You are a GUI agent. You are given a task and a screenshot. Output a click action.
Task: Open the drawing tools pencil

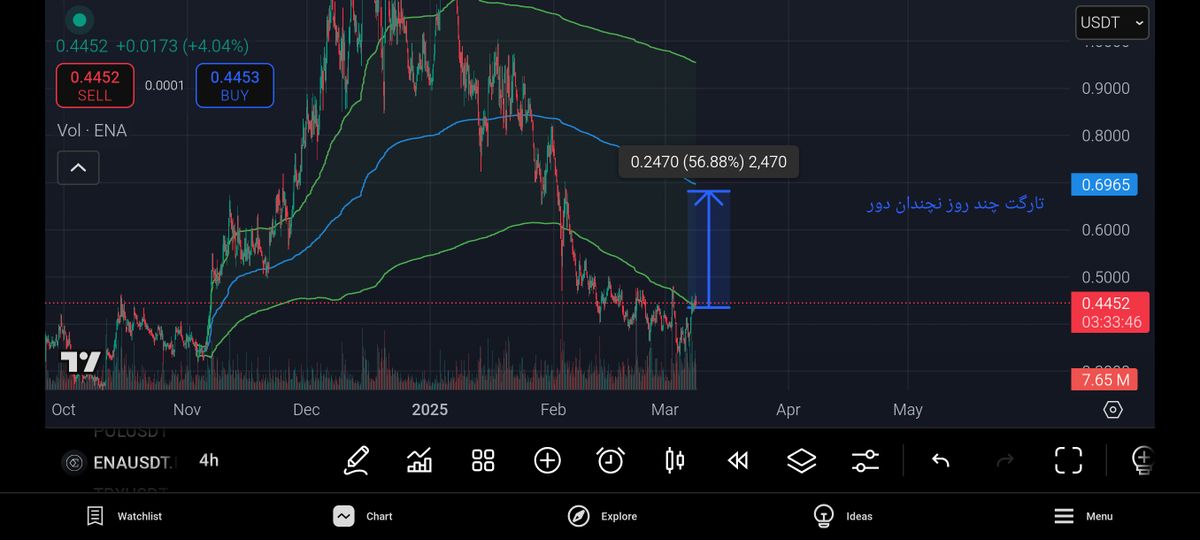coord(356,460)
